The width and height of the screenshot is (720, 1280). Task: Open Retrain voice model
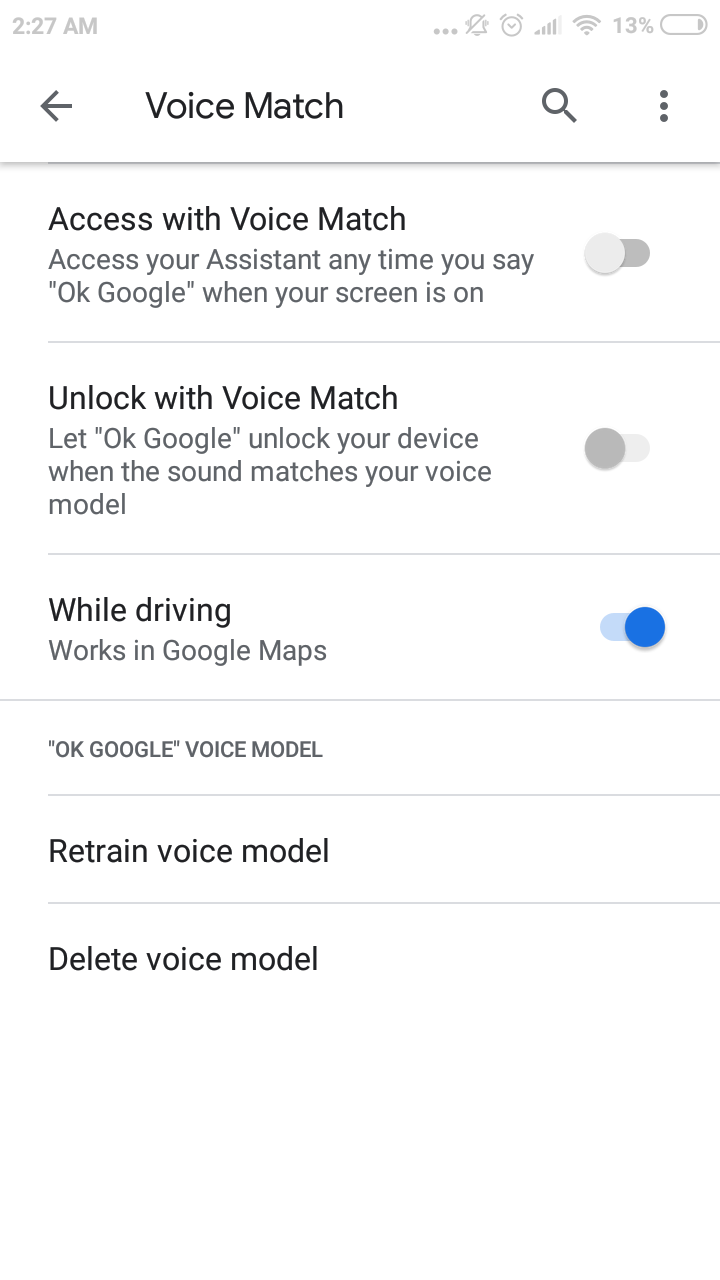tap(189, 851)
